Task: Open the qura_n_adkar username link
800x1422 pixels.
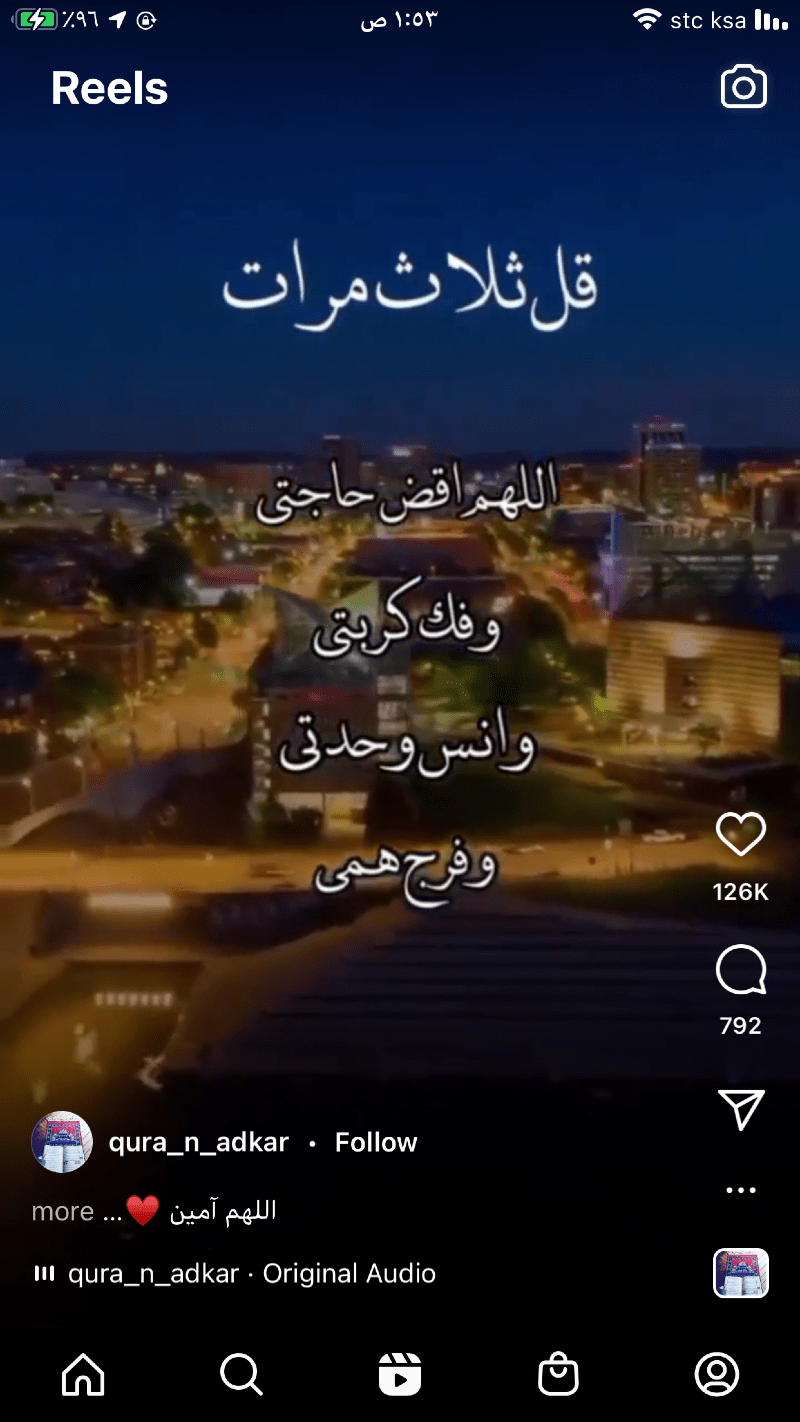Action: [x=198, y=1142]
